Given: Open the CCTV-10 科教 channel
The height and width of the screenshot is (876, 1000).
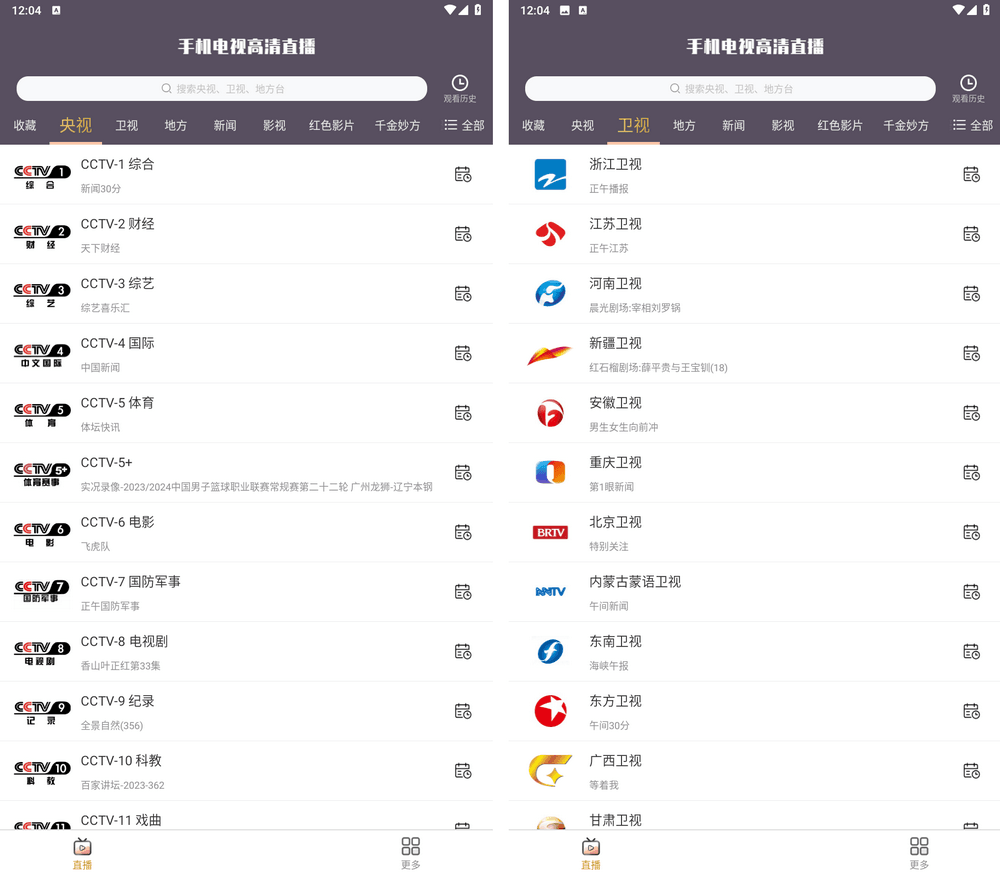Looking at the screenshot, I should [200, 771].
